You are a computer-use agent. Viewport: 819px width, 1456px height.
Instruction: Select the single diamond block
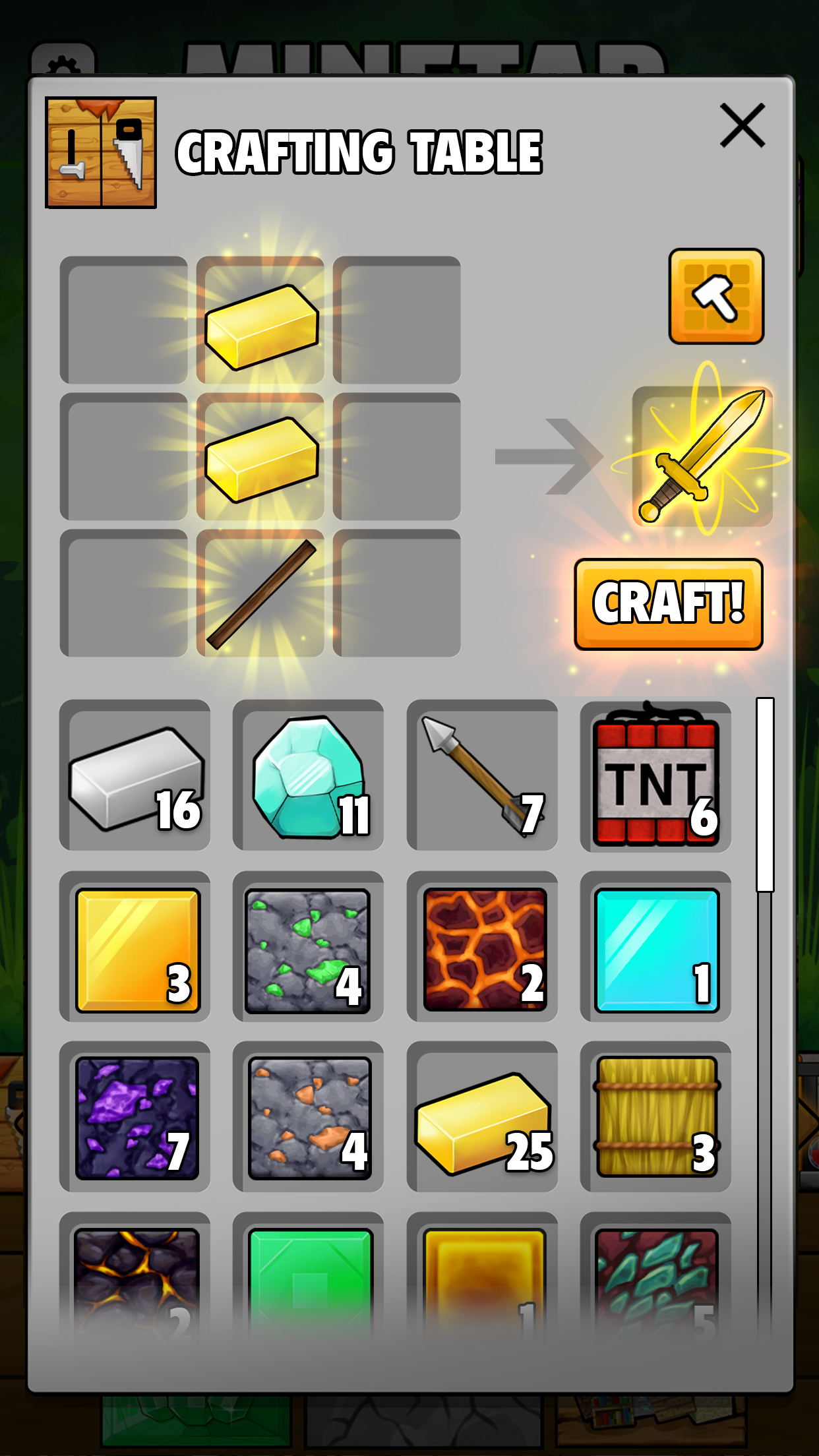(655, 947)
